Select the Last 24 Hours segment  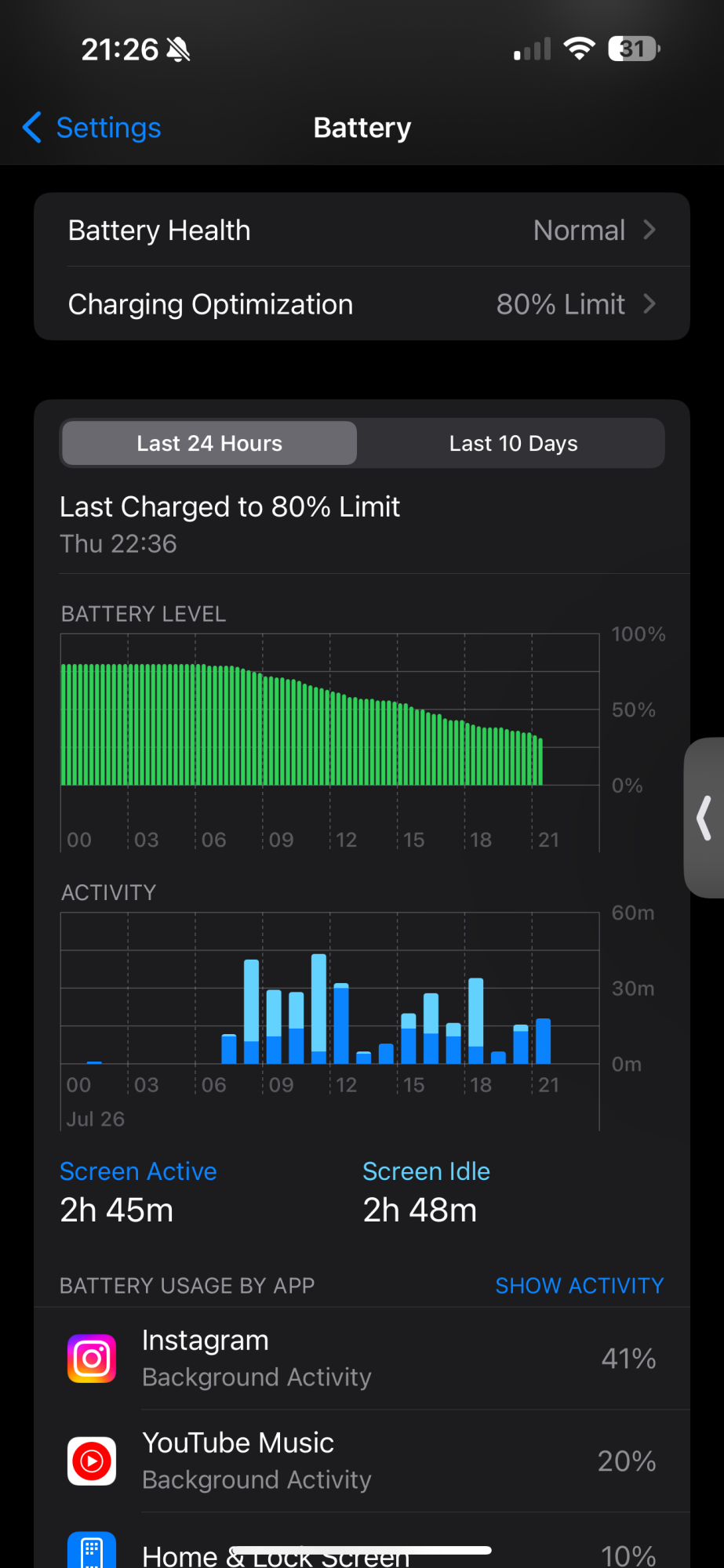click(x=209, y=444)
